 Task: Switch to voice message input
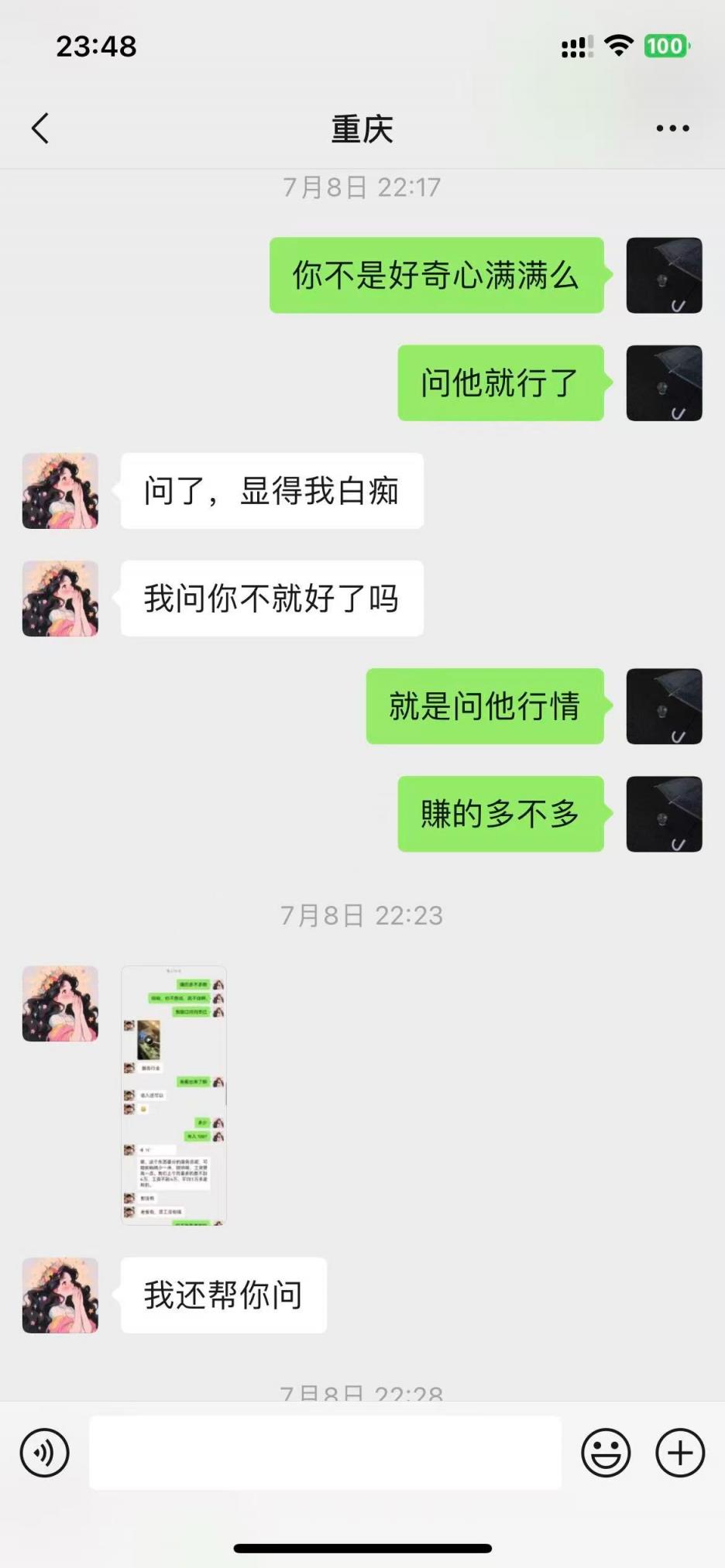point(45,1453)
